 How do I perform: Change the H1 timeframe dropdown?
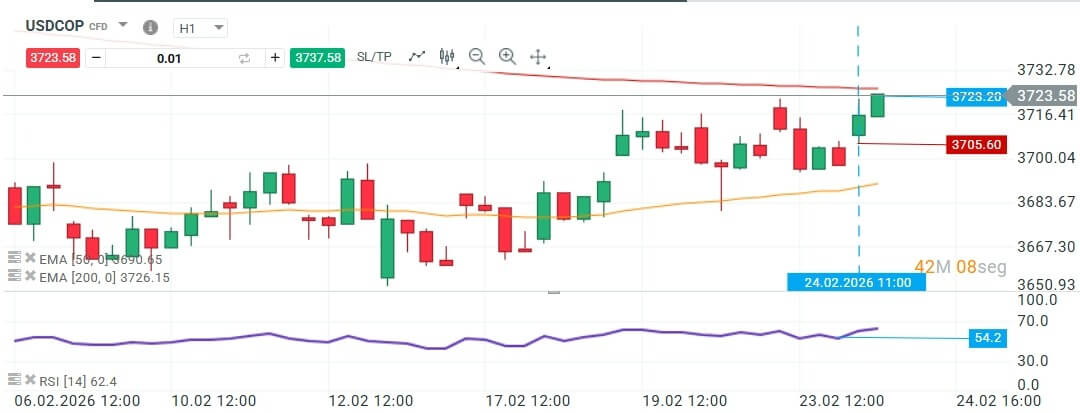[201, 28]
